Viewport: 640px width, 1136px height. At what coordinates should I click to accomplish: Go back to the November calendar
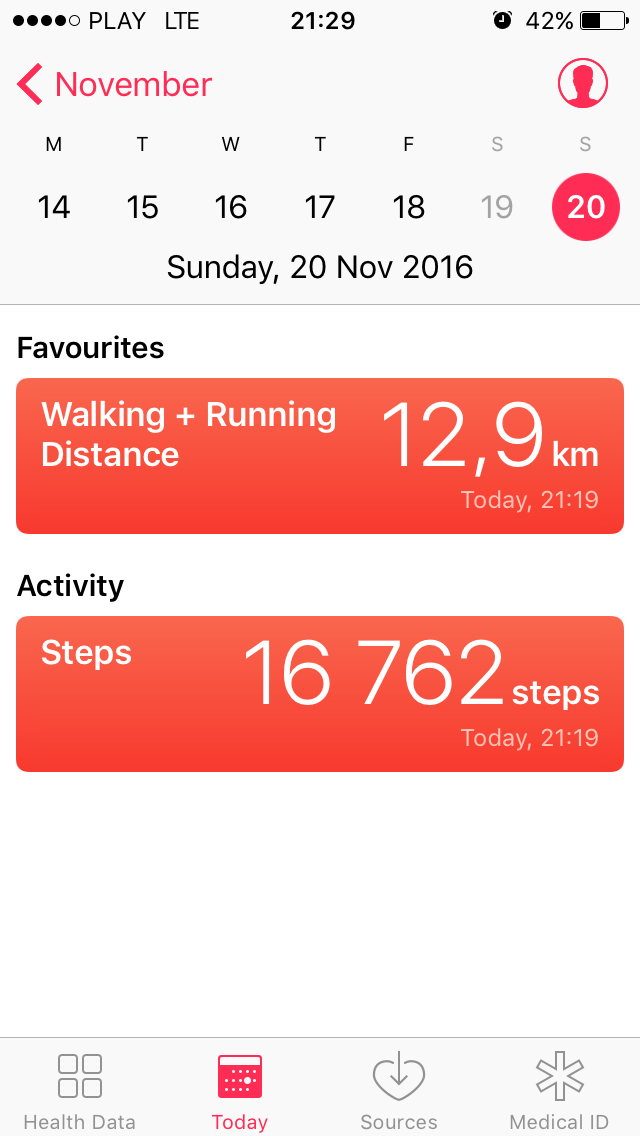tap(115, 85)
